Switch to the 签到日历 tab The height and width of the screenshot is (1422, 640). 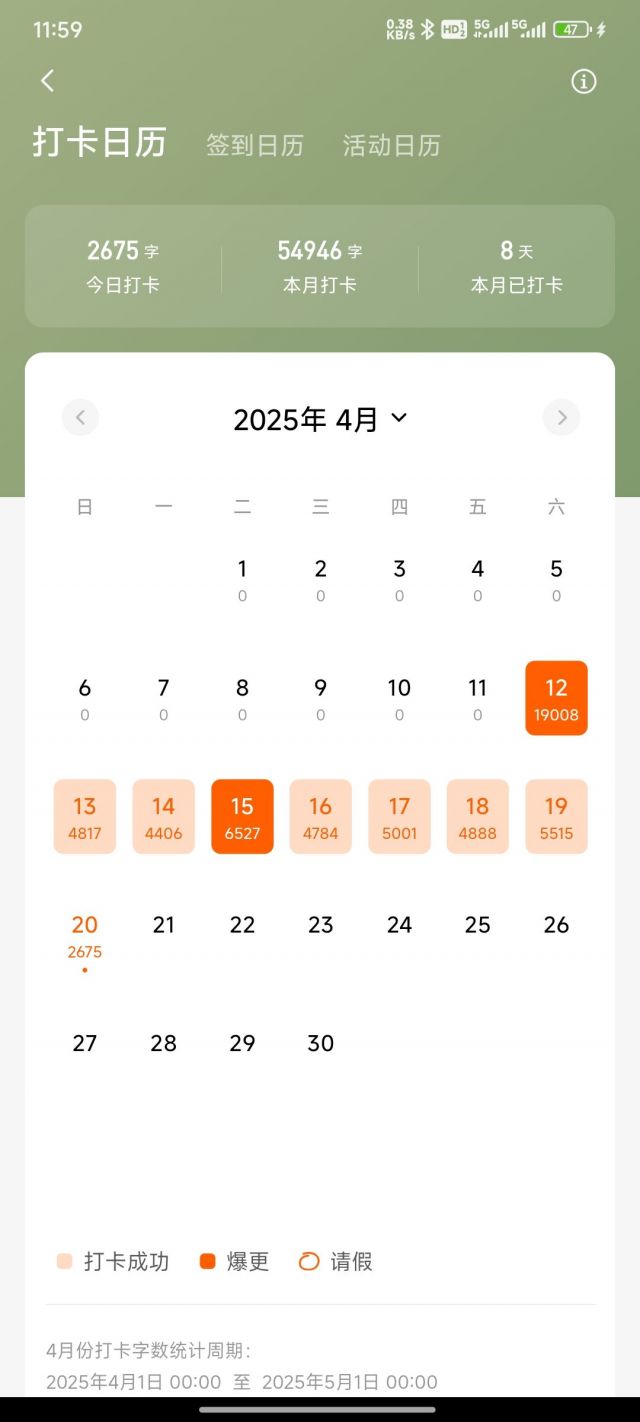click(x=254, y=145)
